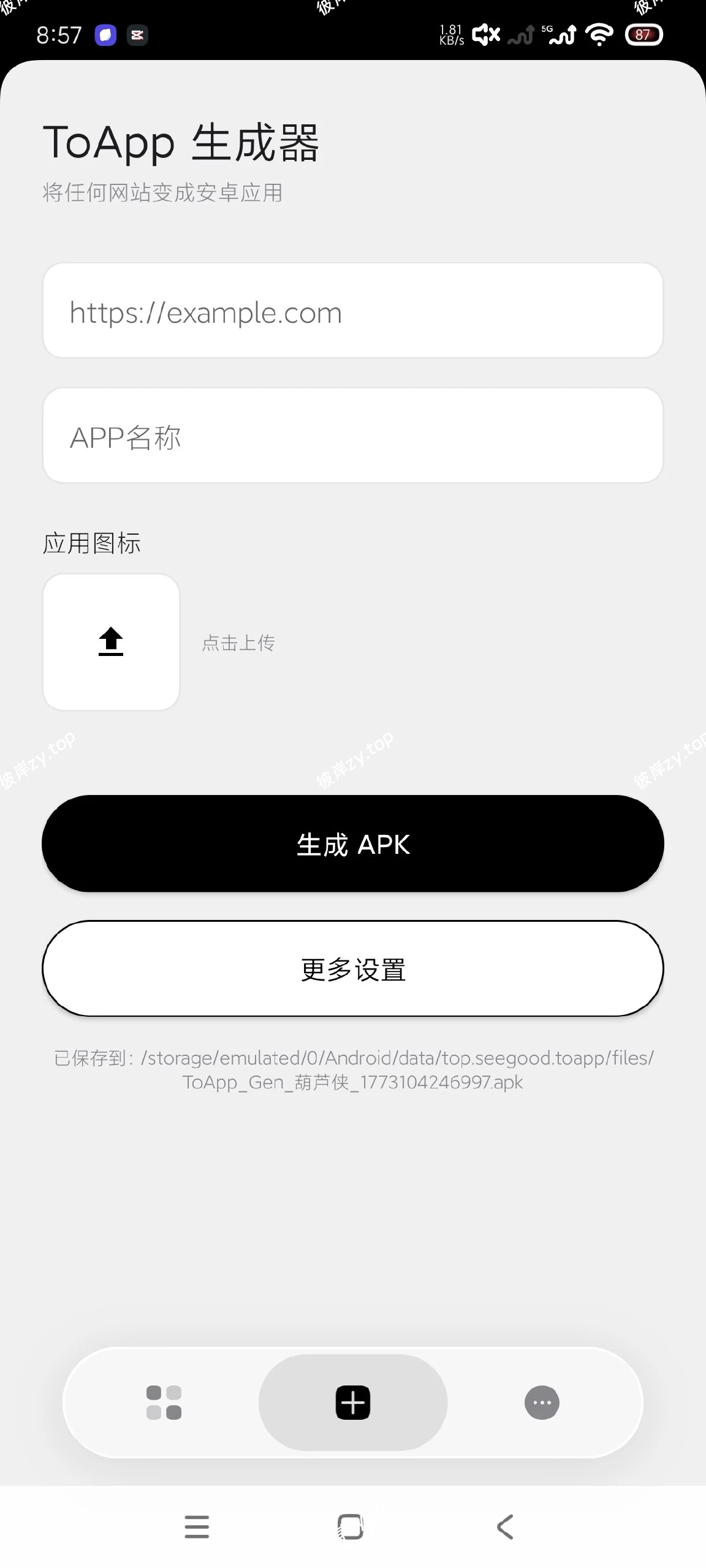Click the 点击上传 upload label

pos(239,643)
